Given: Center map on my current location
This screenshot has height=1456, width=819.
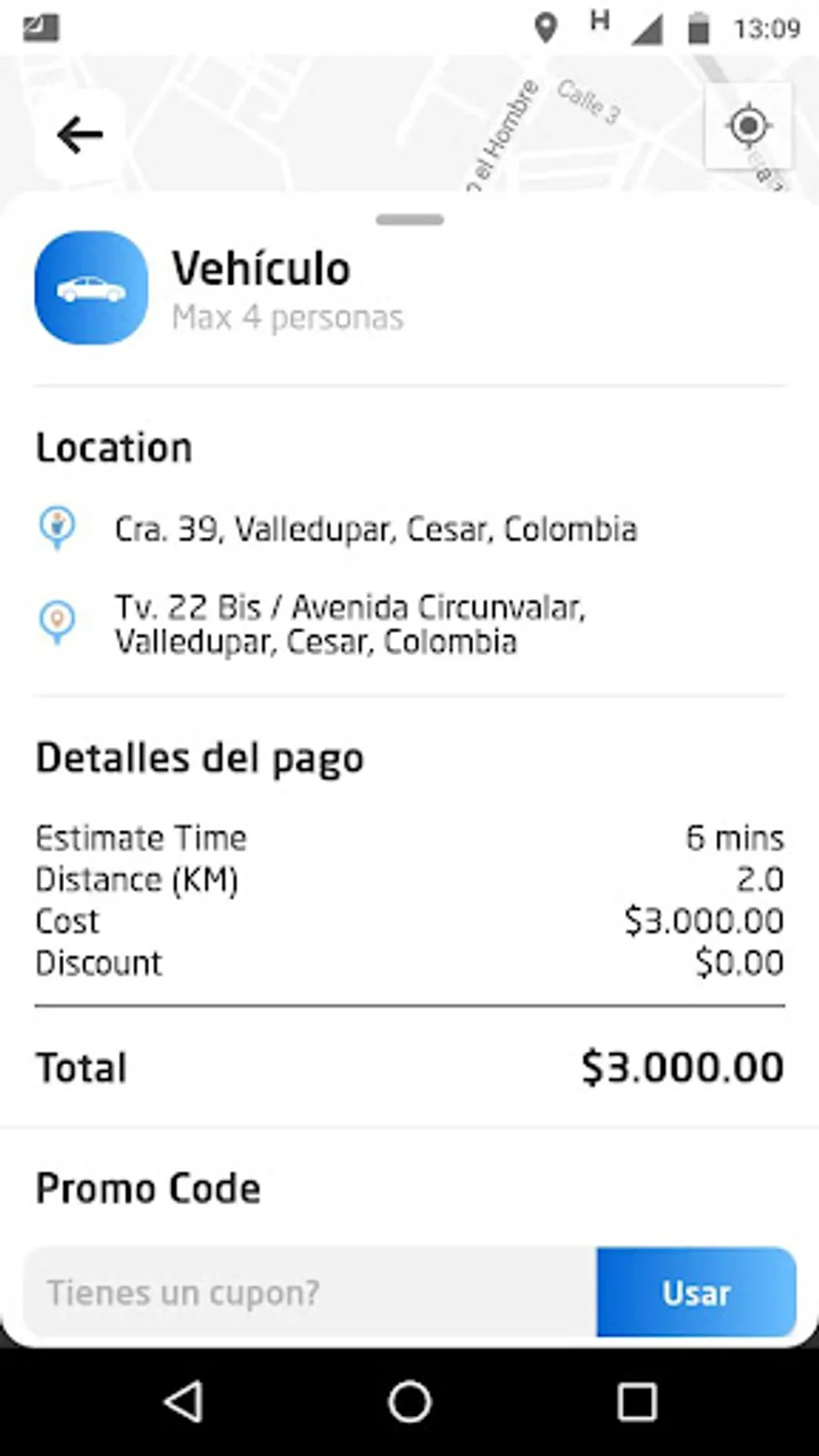Looking at the screenshot, I should [x=748, y=126].
